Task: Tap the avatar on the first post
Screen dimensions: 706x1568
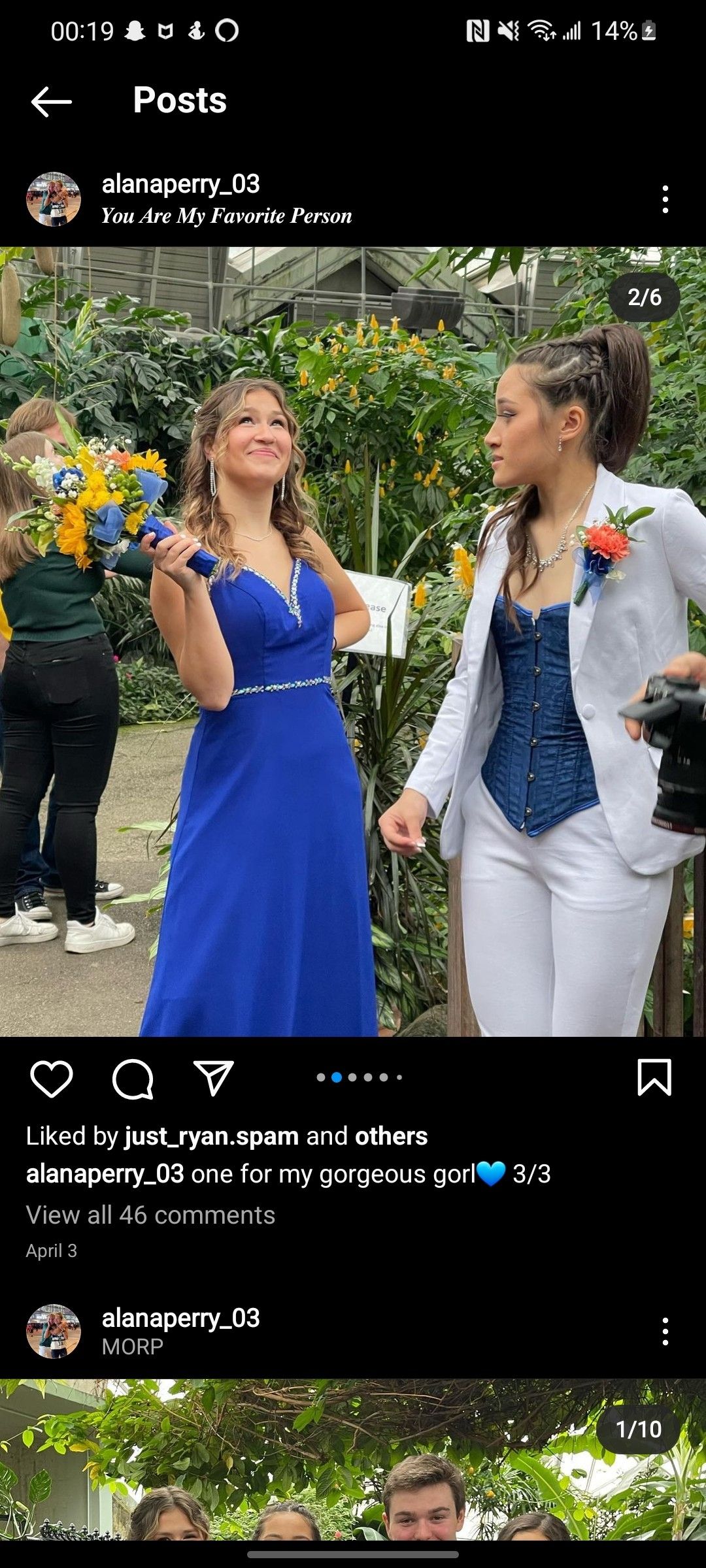Action: click(54, 199)
